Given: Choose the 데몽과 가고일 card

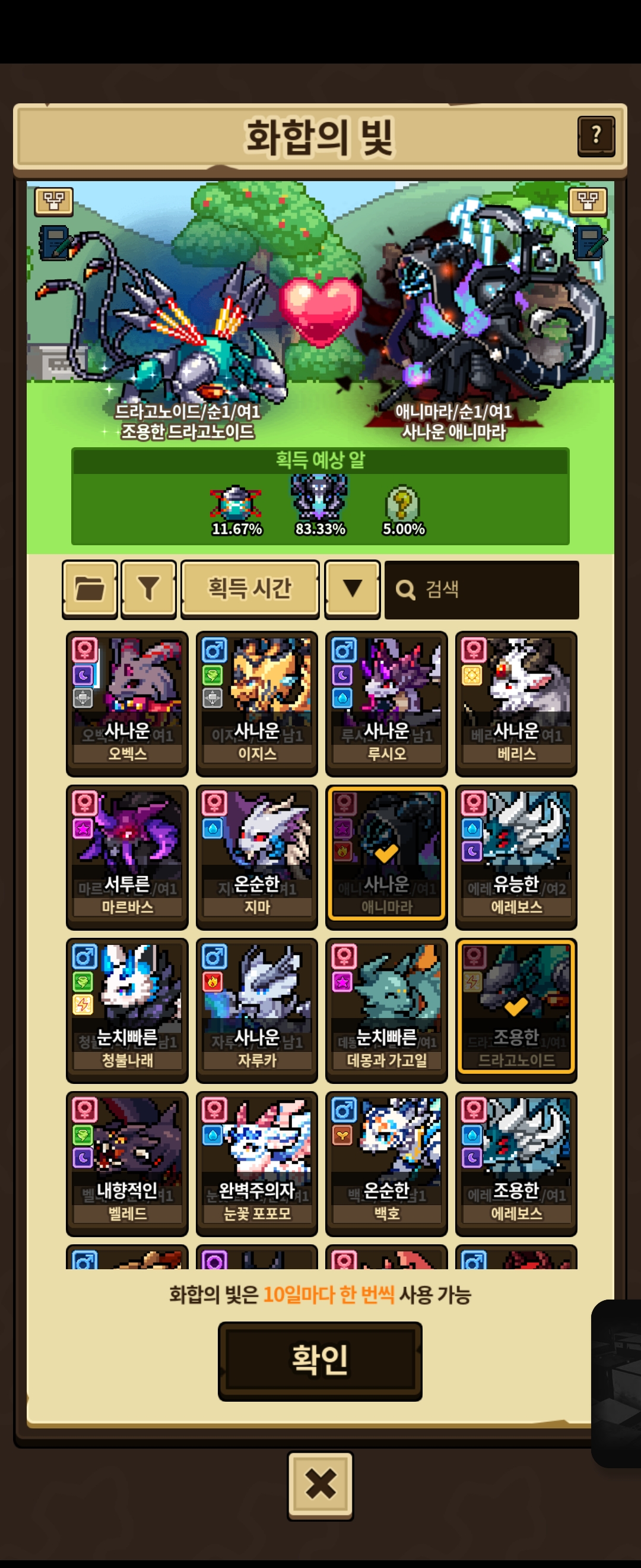Looking at the screenshot, I should 386,1009.
